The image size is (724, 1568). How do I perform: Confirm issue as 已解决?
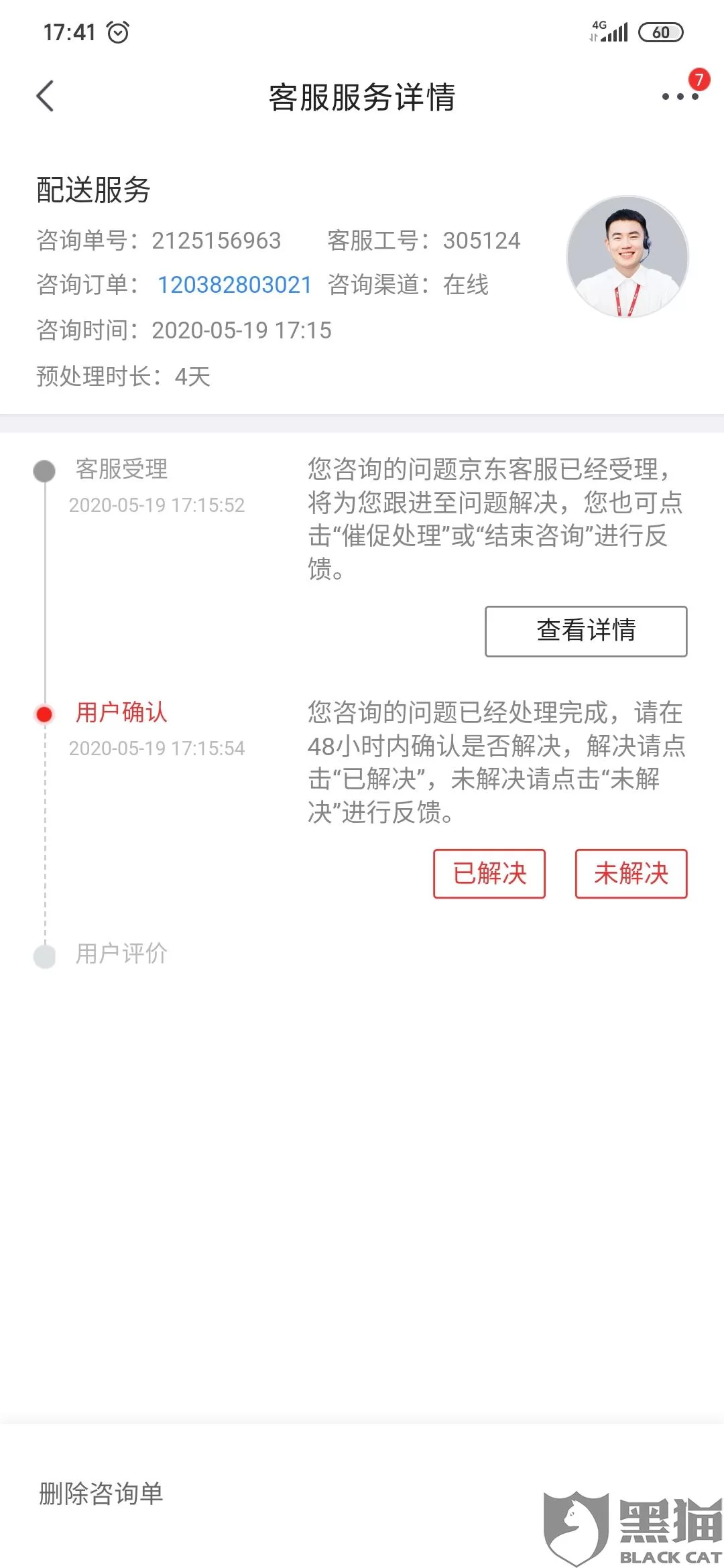tap(489, 874)
